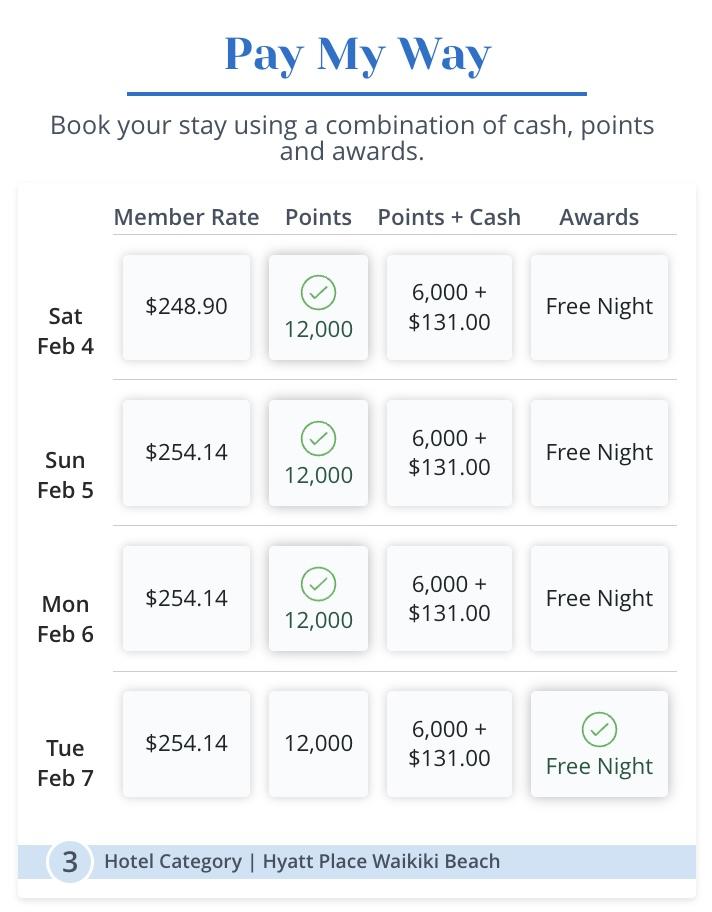This screenshot has height=912, width=712.
Task: Pick Points + Cash for Tue Feb 7
Action: (x=449, y=743)
